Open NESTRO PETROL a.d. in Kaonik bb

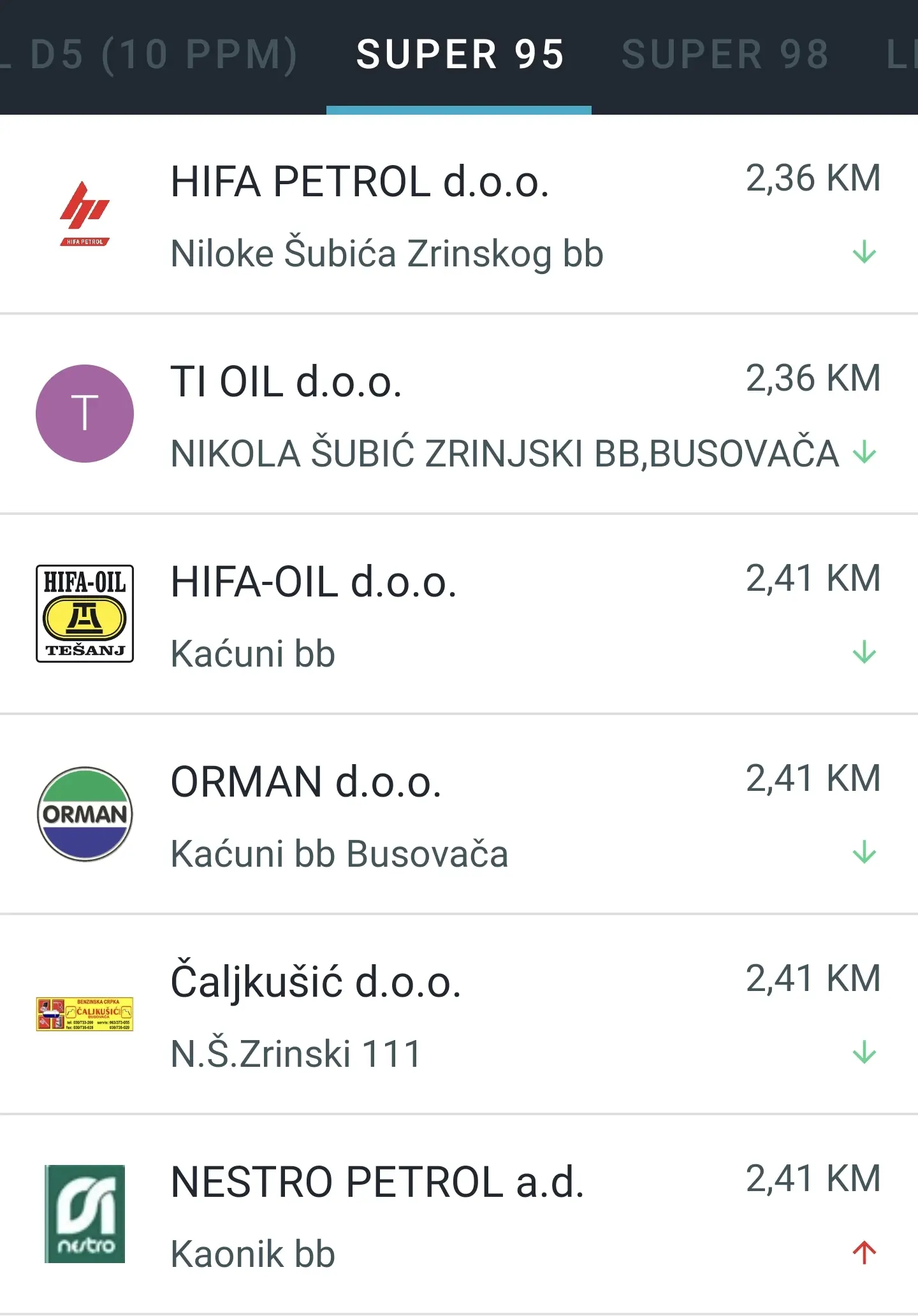459,1215
